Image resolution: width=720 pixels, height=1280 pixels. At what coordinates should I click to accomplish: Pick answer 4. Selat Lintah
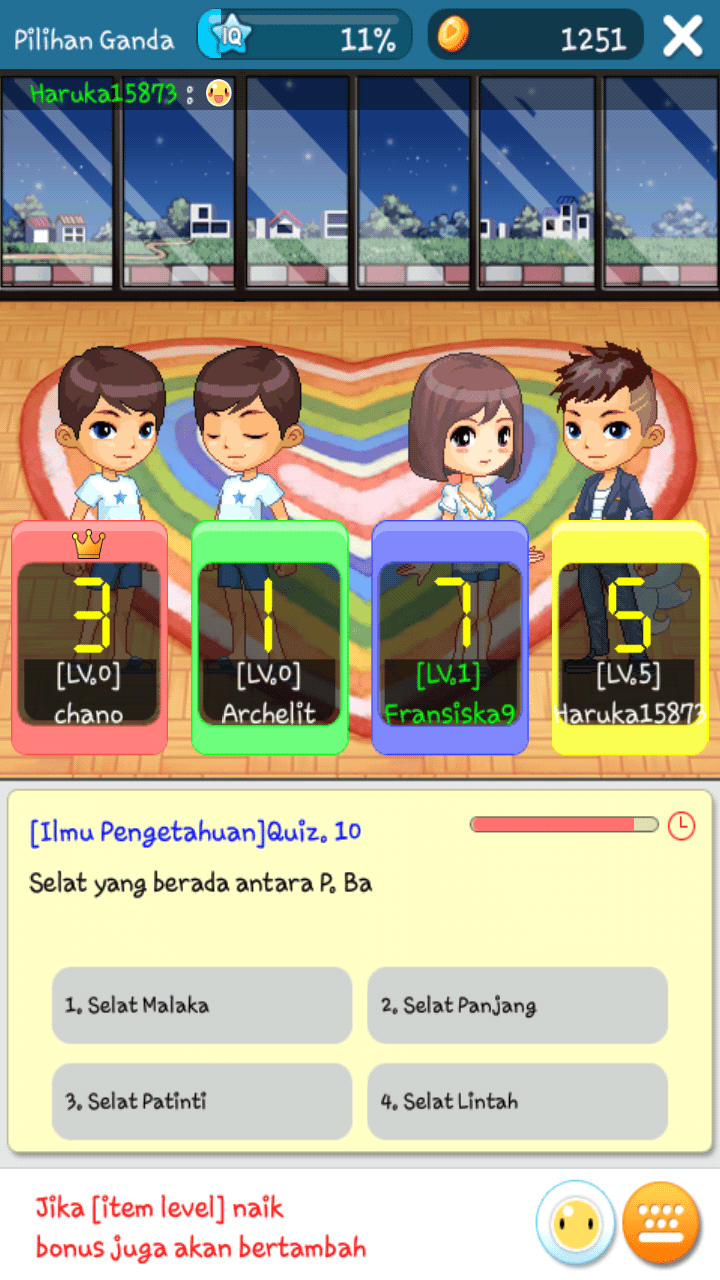click(x=517, y=1101)
